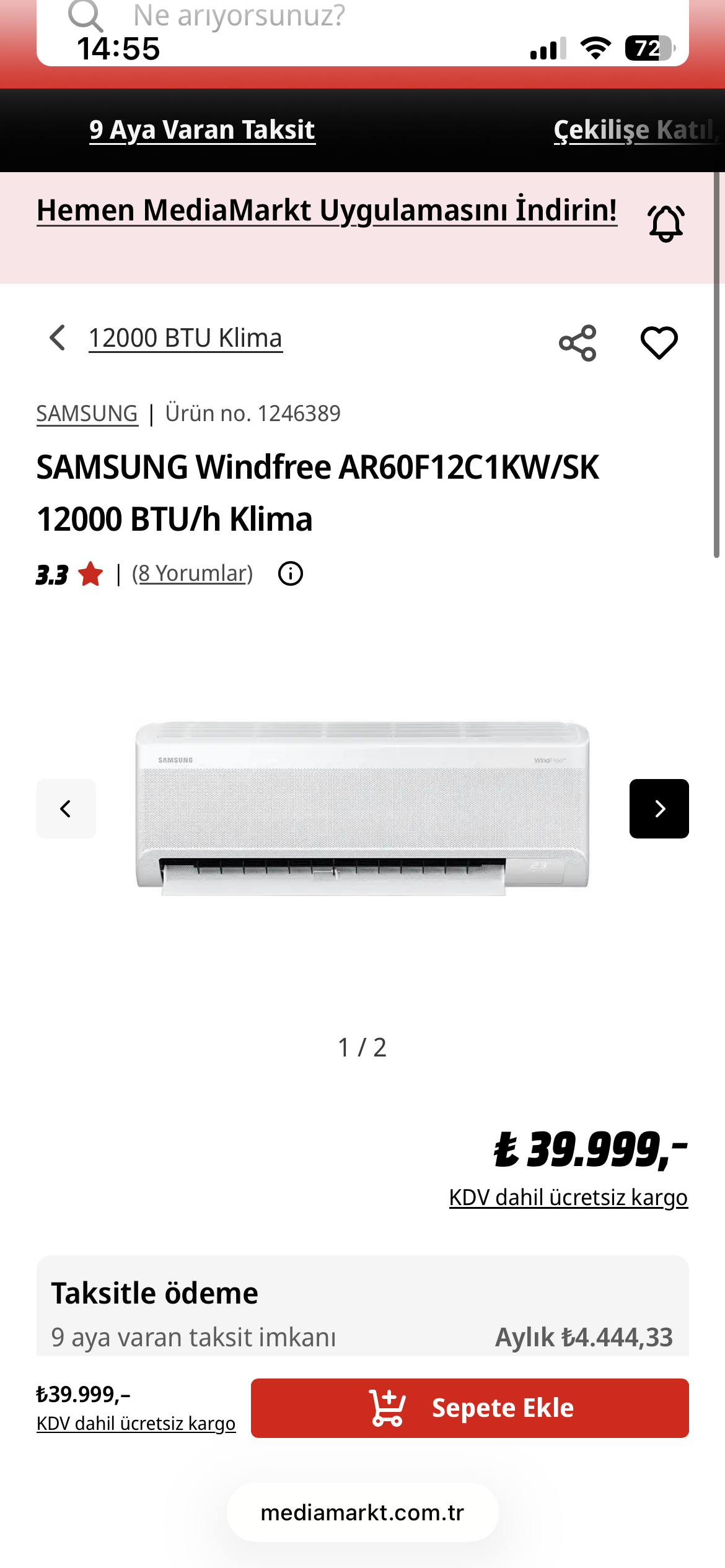This screenshot has width=725, height=1568.
Task: Open 'KDV dahil ücretsiz kargo' link under ₺39.999 price
Action: (x=568, y=1197)
